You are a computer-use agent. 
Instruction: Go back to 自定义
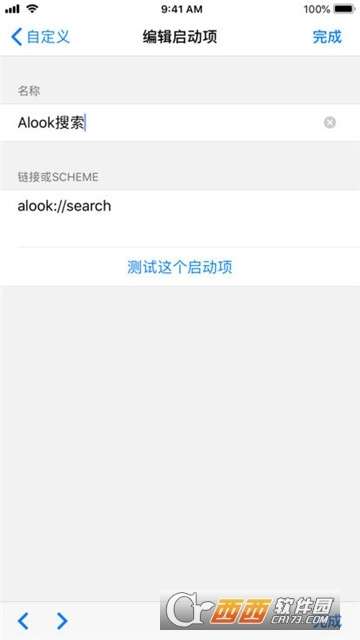click(x=40, y=37)
